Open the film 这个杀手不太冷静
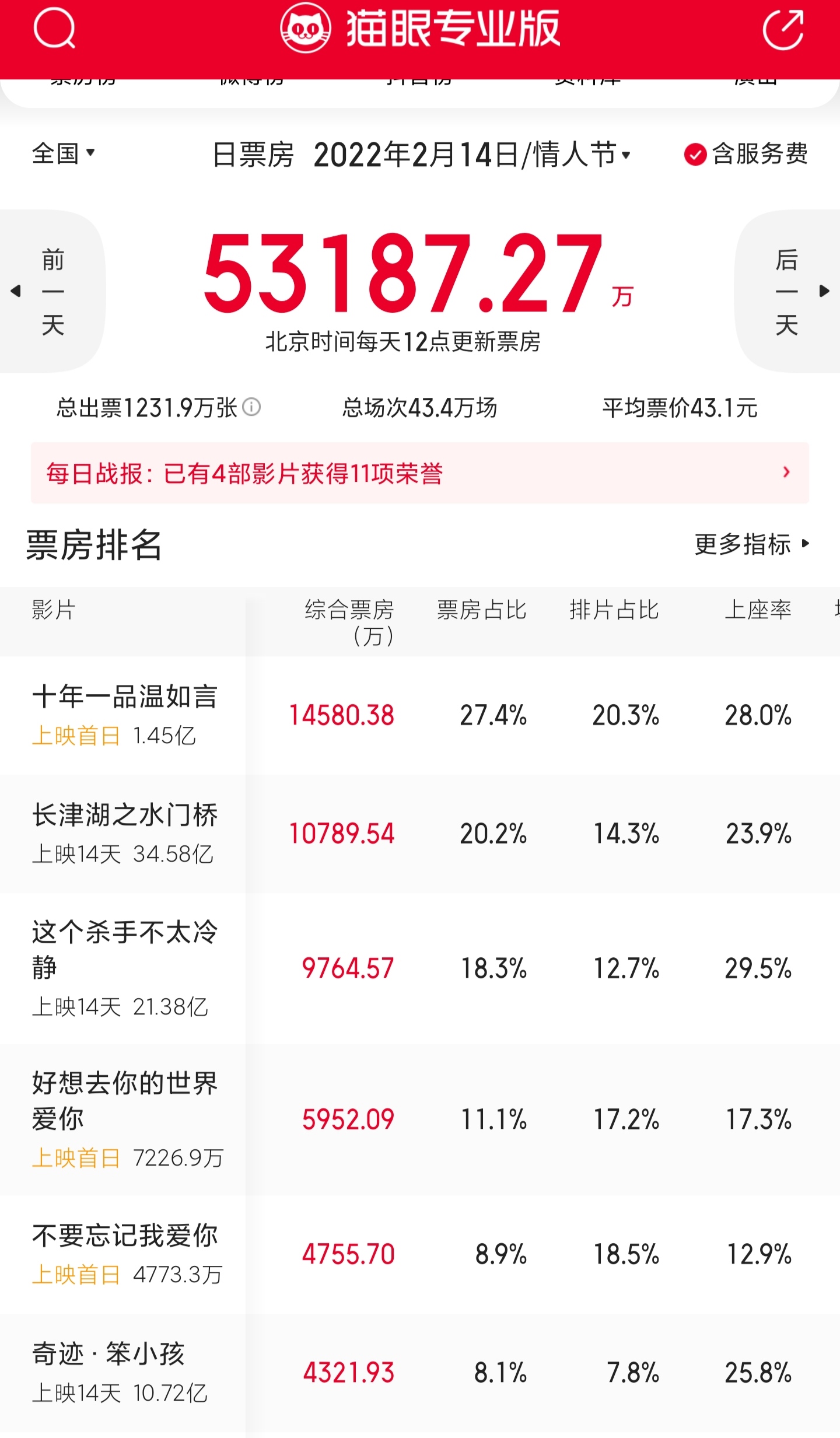Viewport: 840px width, 1438px height. click(124, 949)
